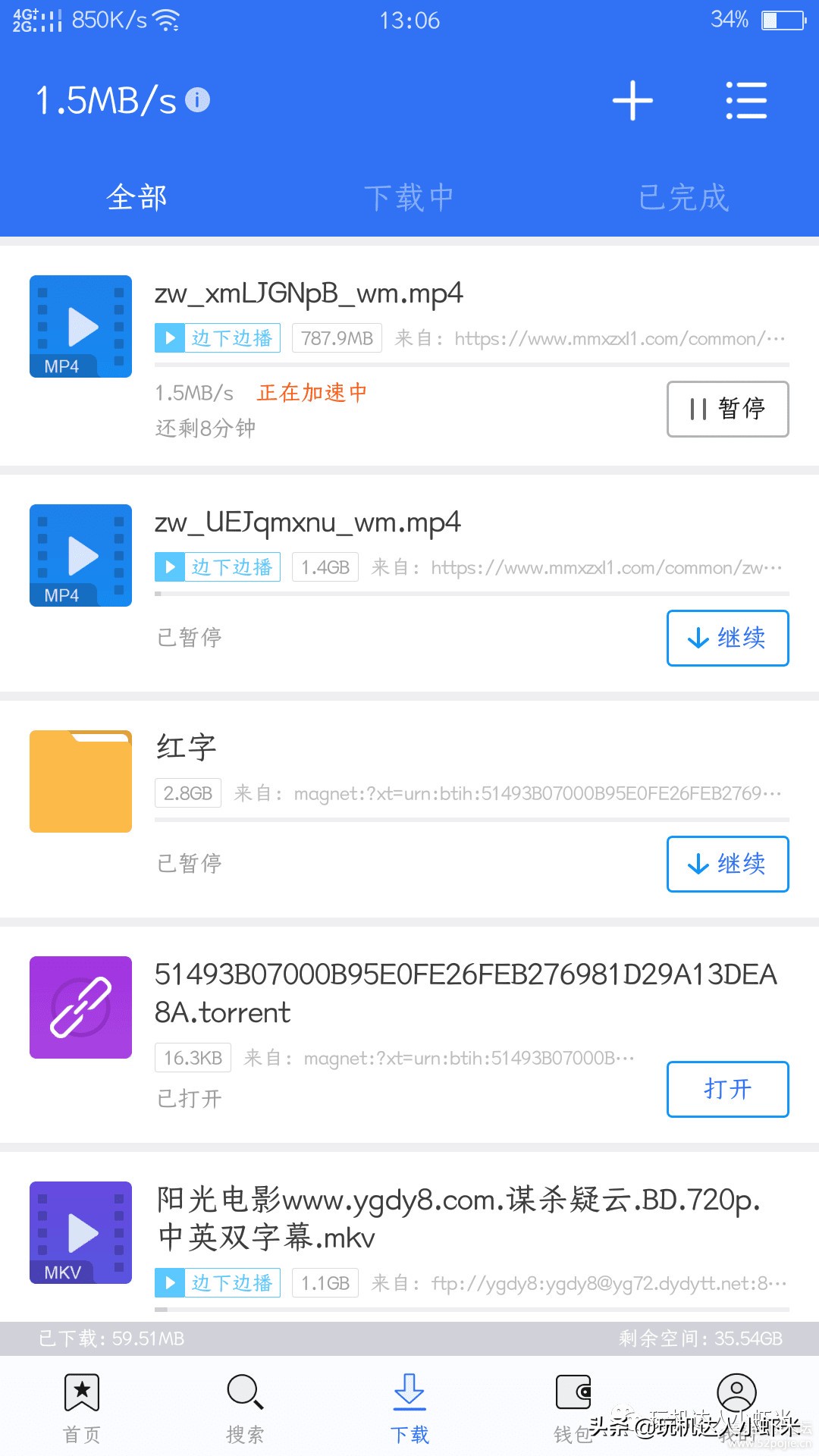Tap the plus icon to add new download

pyautogui.click(x=632, y=101)
